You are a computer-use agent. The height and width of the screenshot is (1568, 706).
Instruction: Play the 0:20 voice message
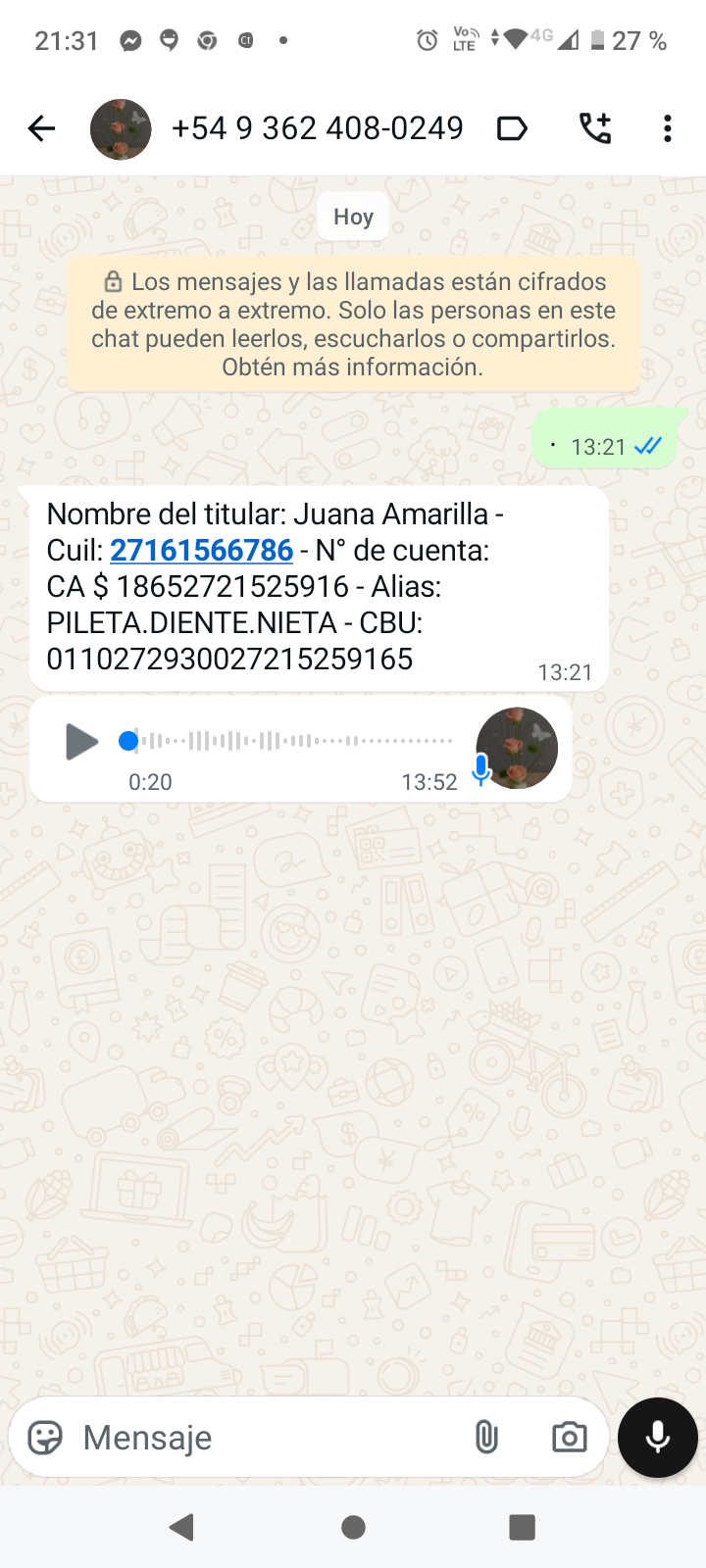pyautogui.click(x=80, y=742)
